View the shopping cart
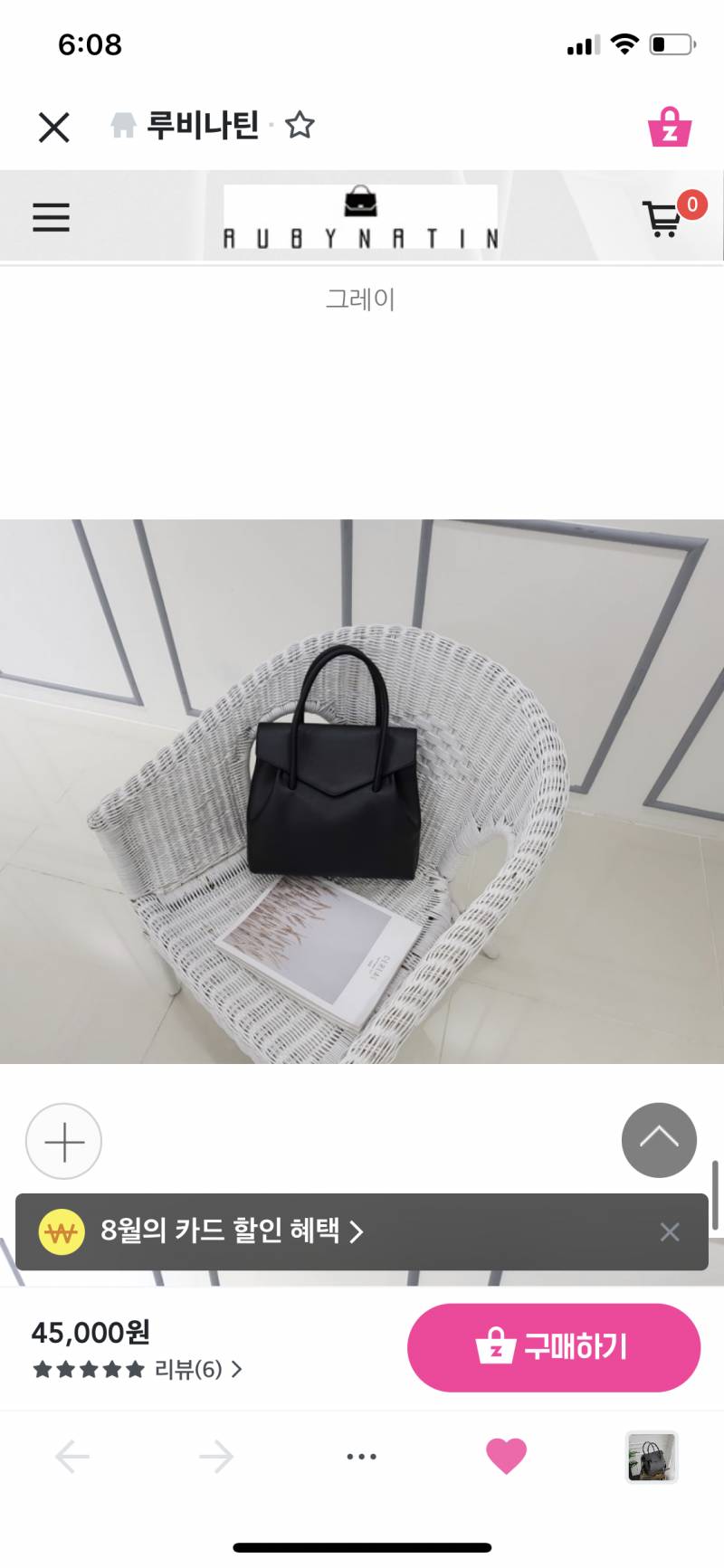The width and height of the screenshot is (724, 1568). tap(664, 218)
